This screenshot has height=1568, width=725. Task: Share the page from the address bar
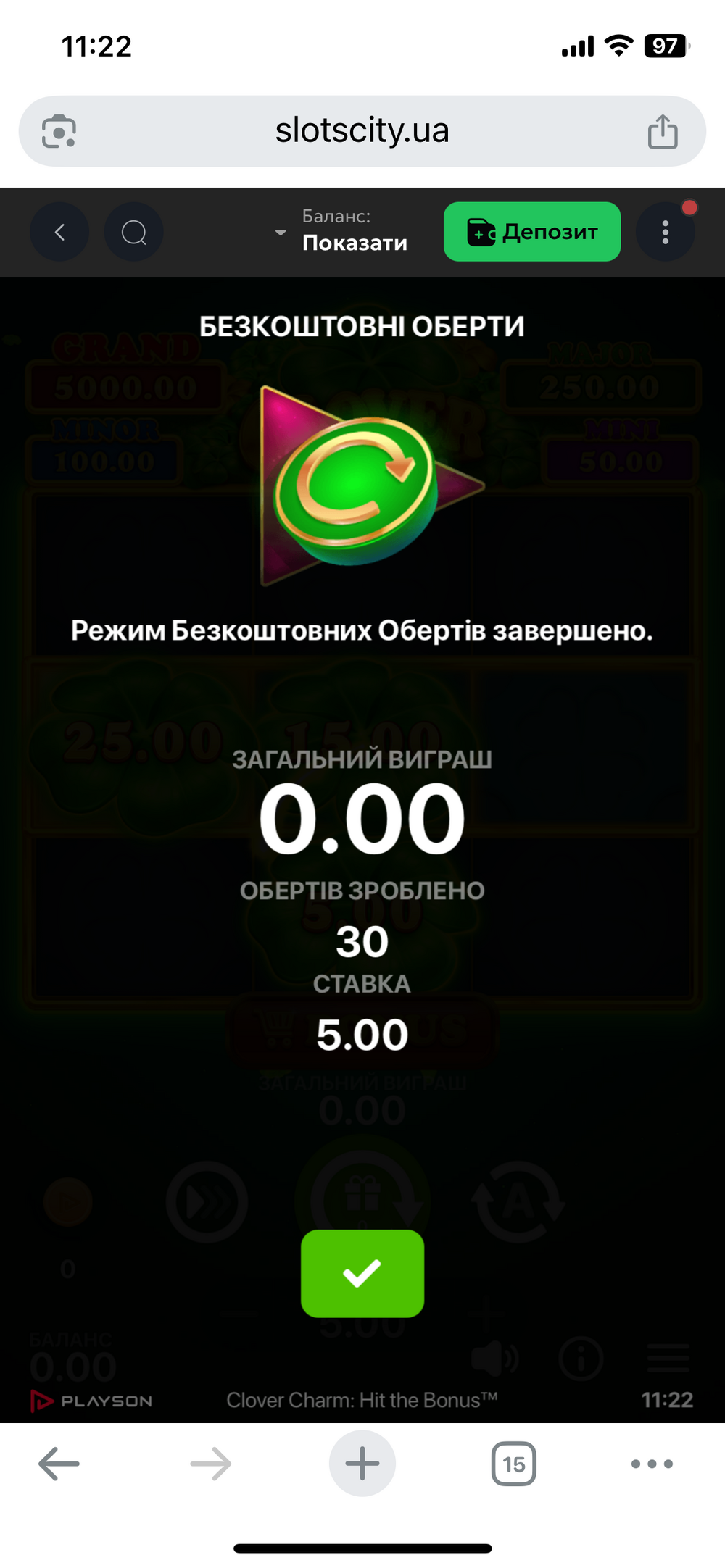click(662, 131)
